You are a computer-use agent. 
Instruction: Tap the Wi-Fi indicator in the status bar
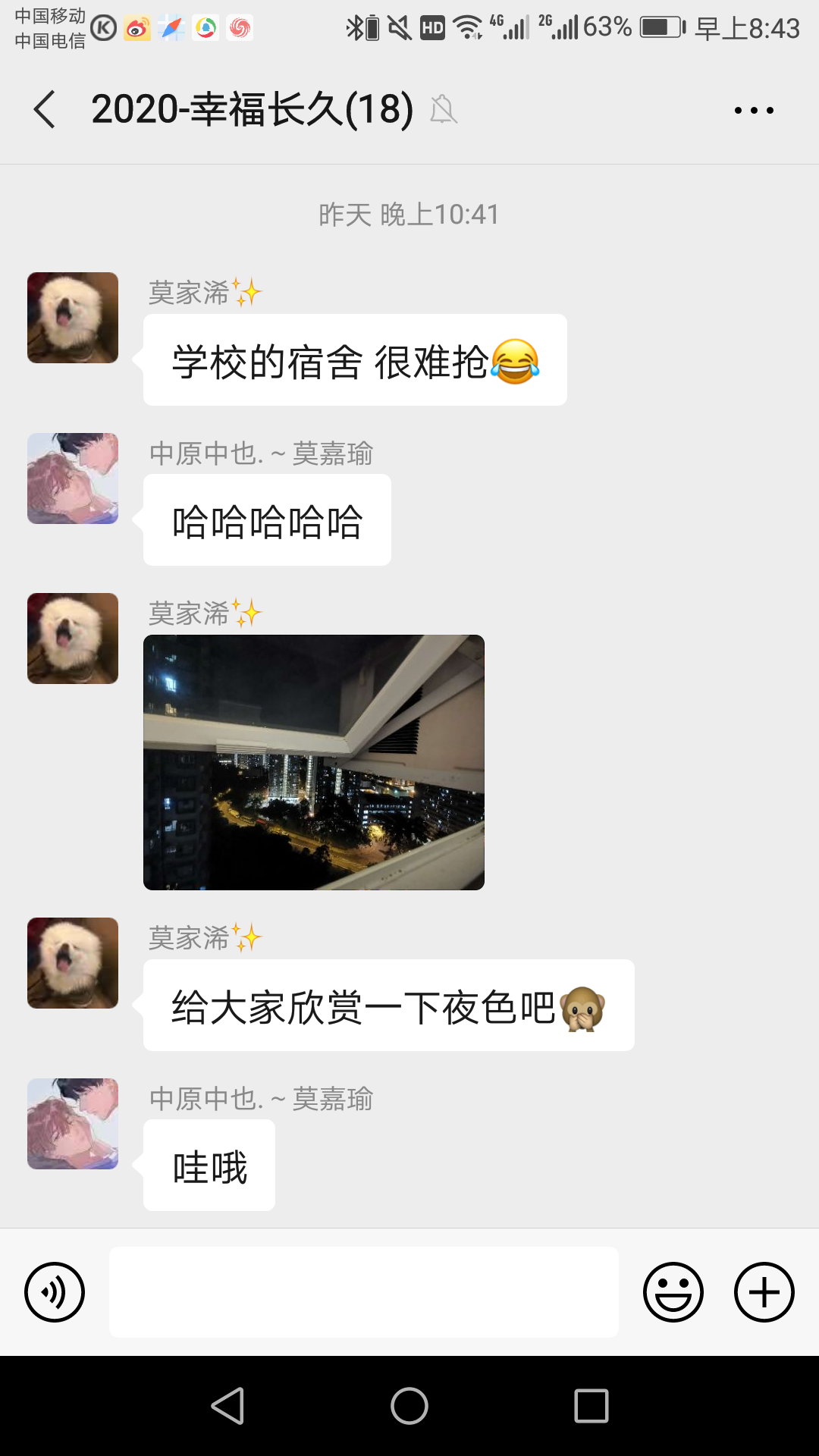(466, 28)
